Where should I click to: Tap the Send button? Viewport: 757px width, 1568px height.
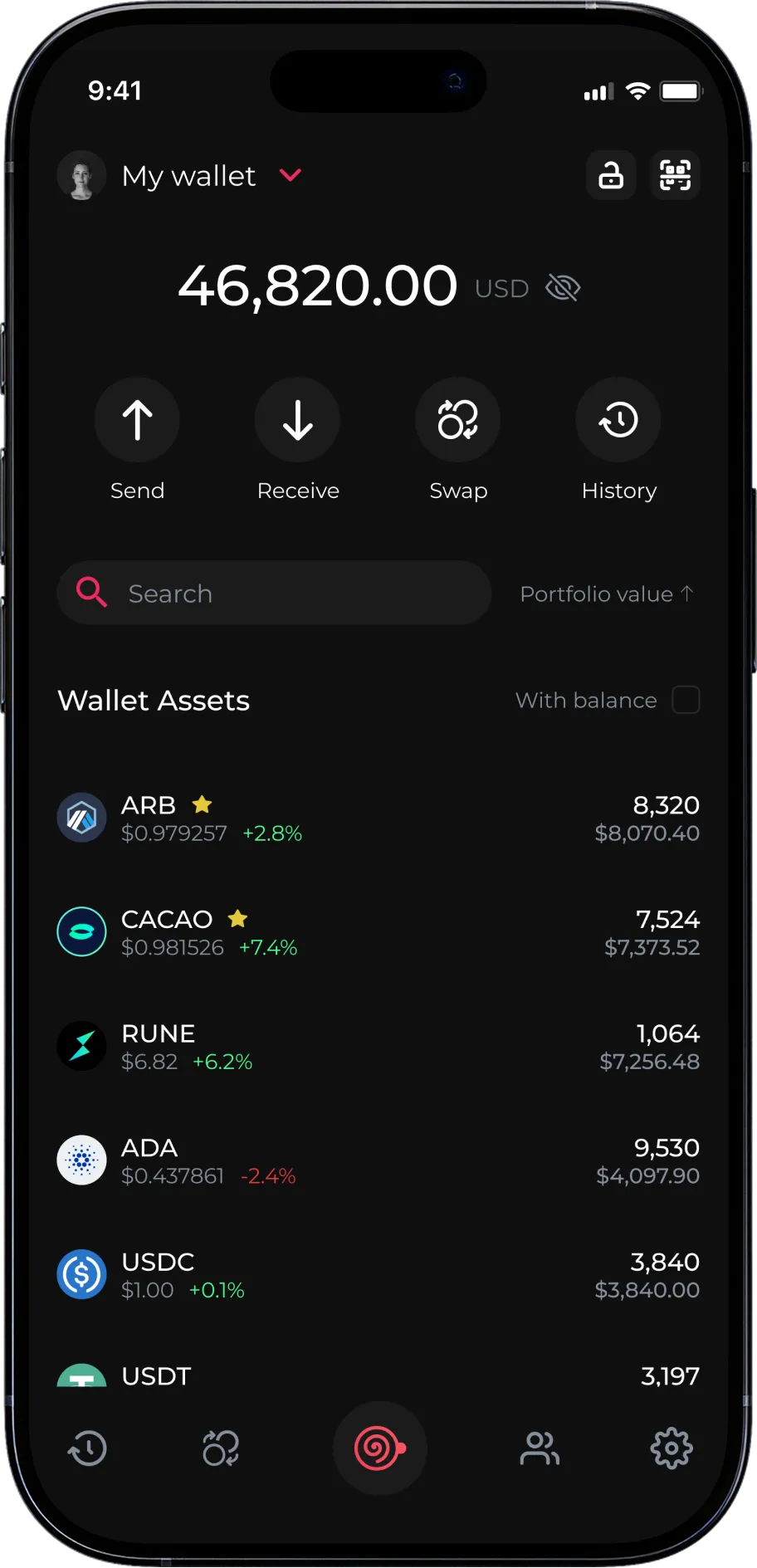(137, 420)
